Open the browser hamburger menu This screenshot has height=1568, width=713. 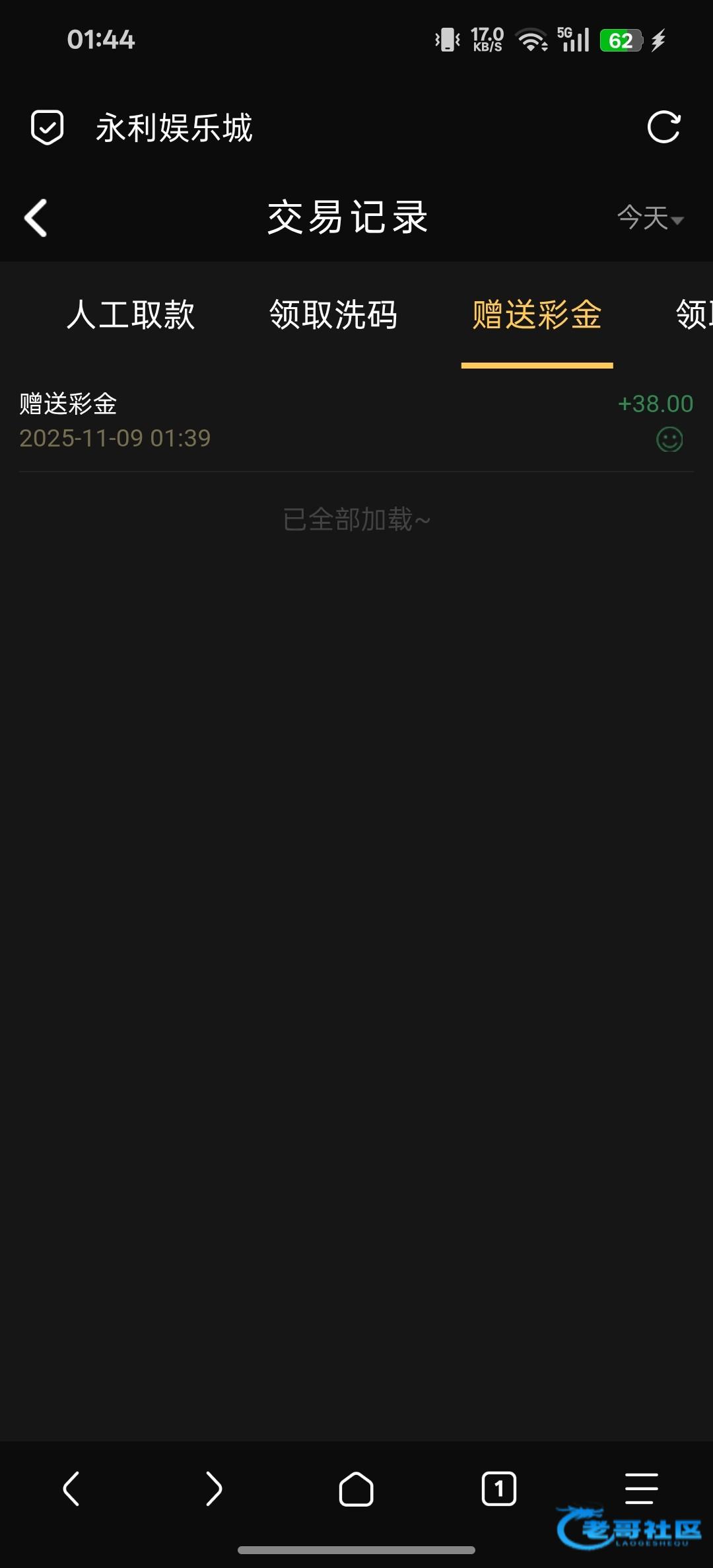point(641,1489)
